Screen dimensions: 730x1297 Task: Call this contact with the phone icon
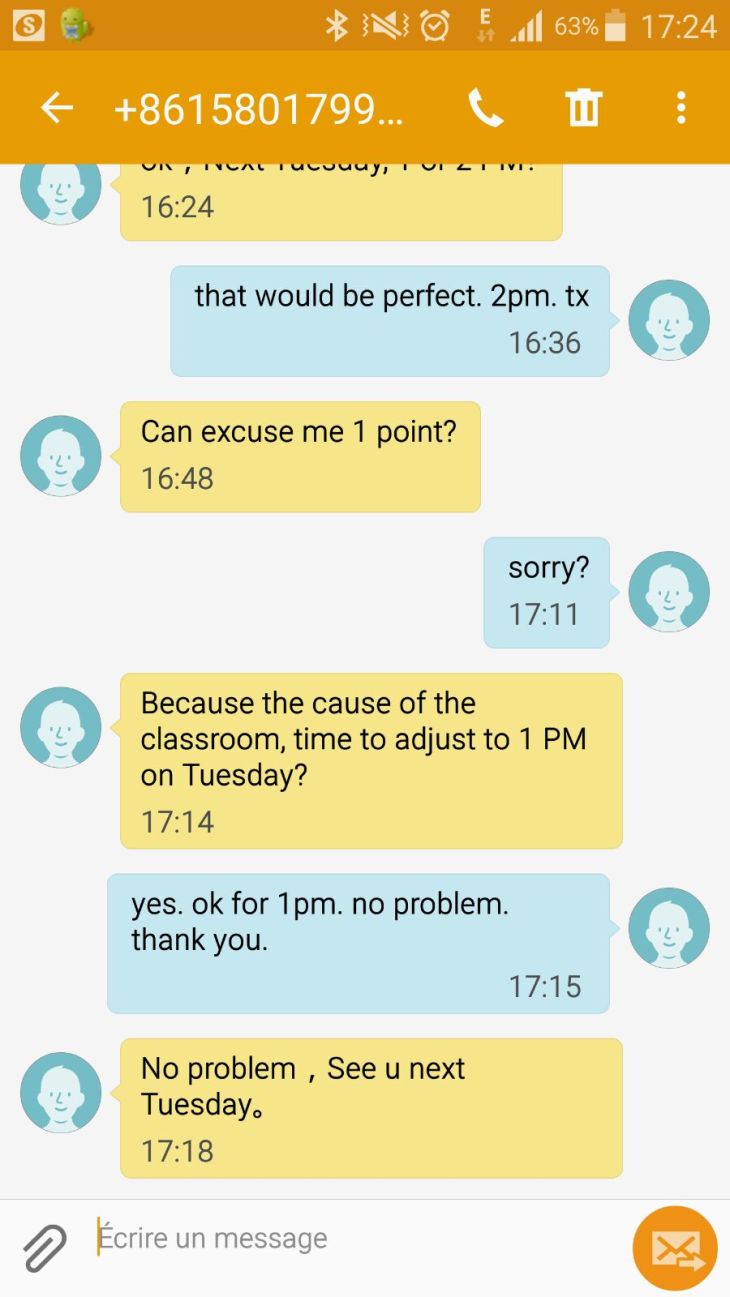(x=486, y=108)
